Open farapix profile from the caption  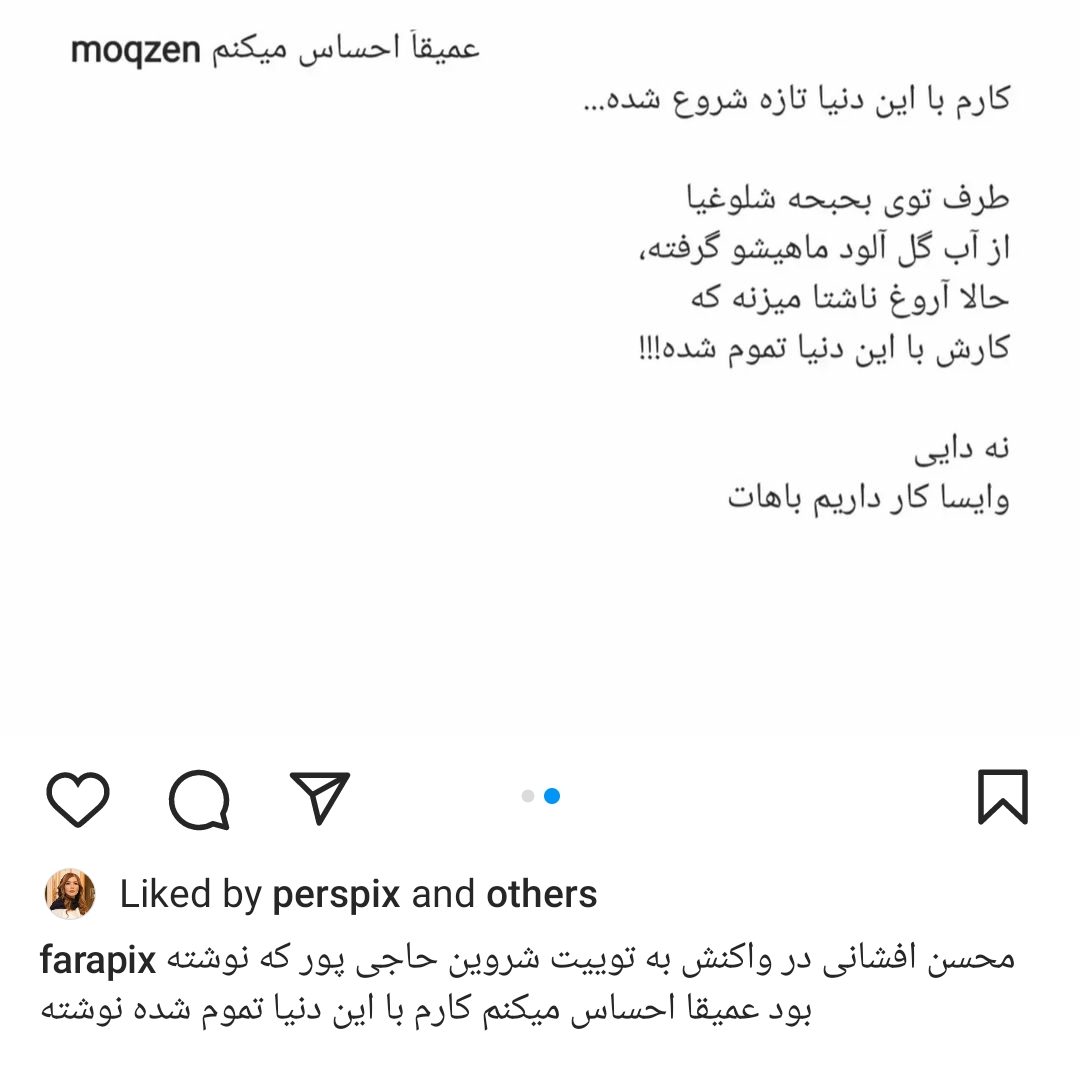point(98,960)
